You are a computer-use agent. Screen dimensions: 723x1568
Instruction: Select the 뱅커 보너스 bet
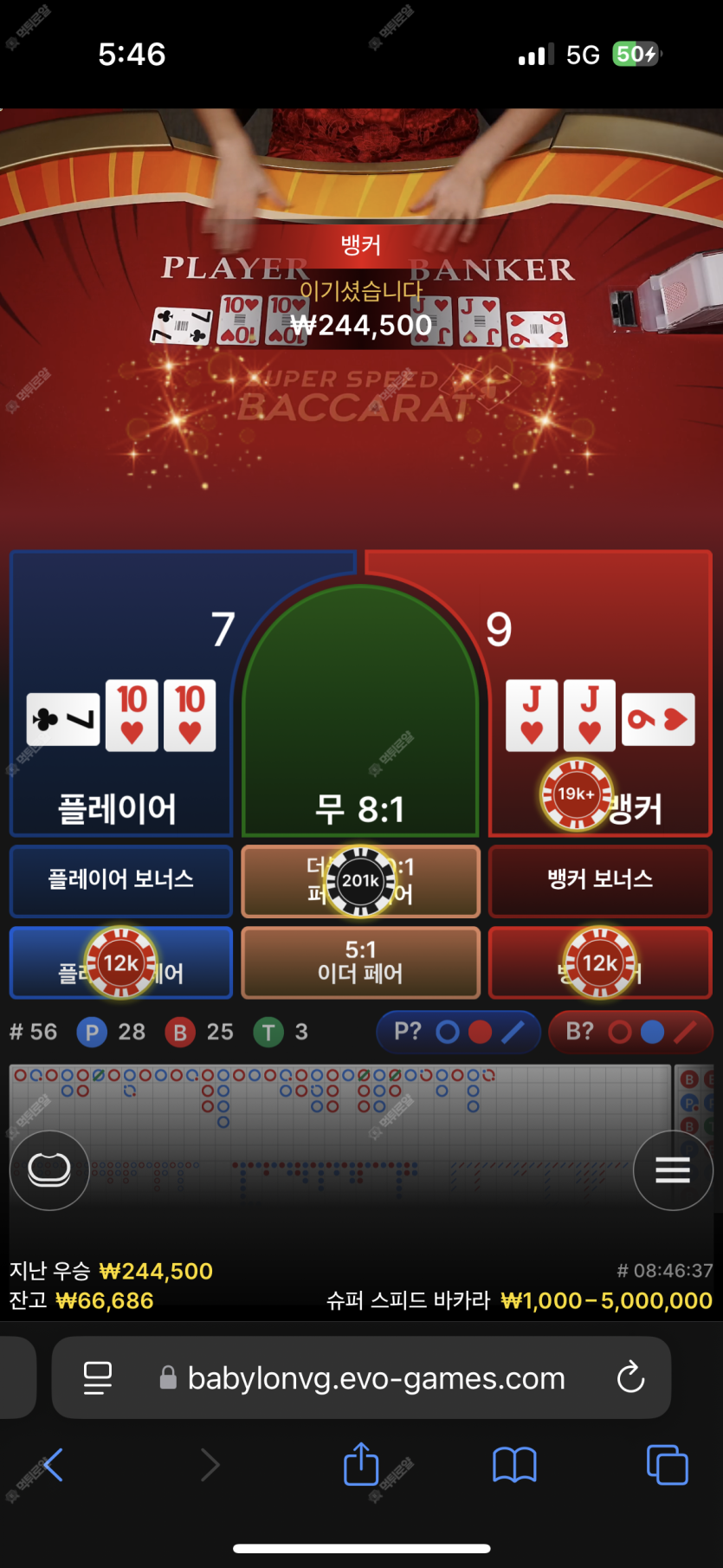tap(599, 880)
